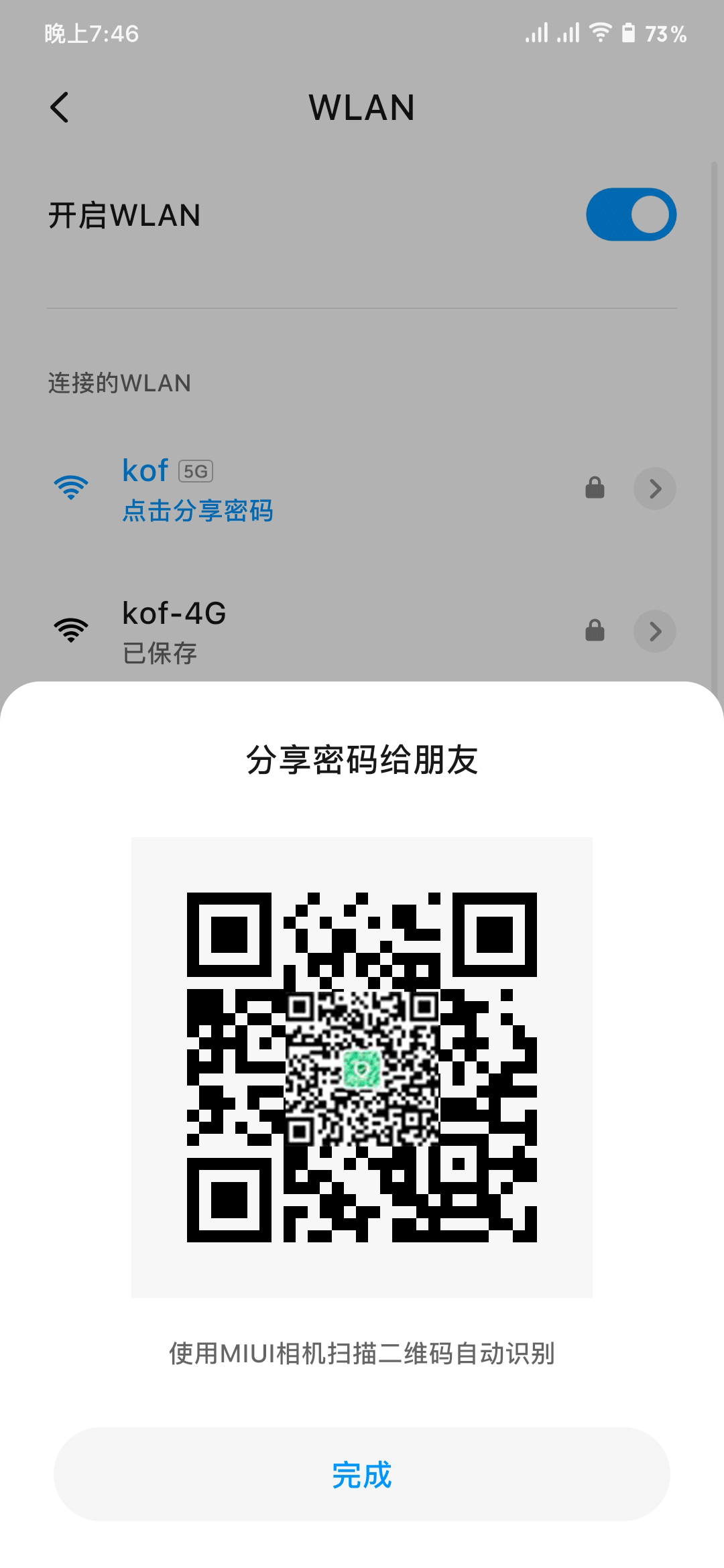Tap 完成 to close the share sheet
This screenshot has width=724, height=1568.
362,1474
